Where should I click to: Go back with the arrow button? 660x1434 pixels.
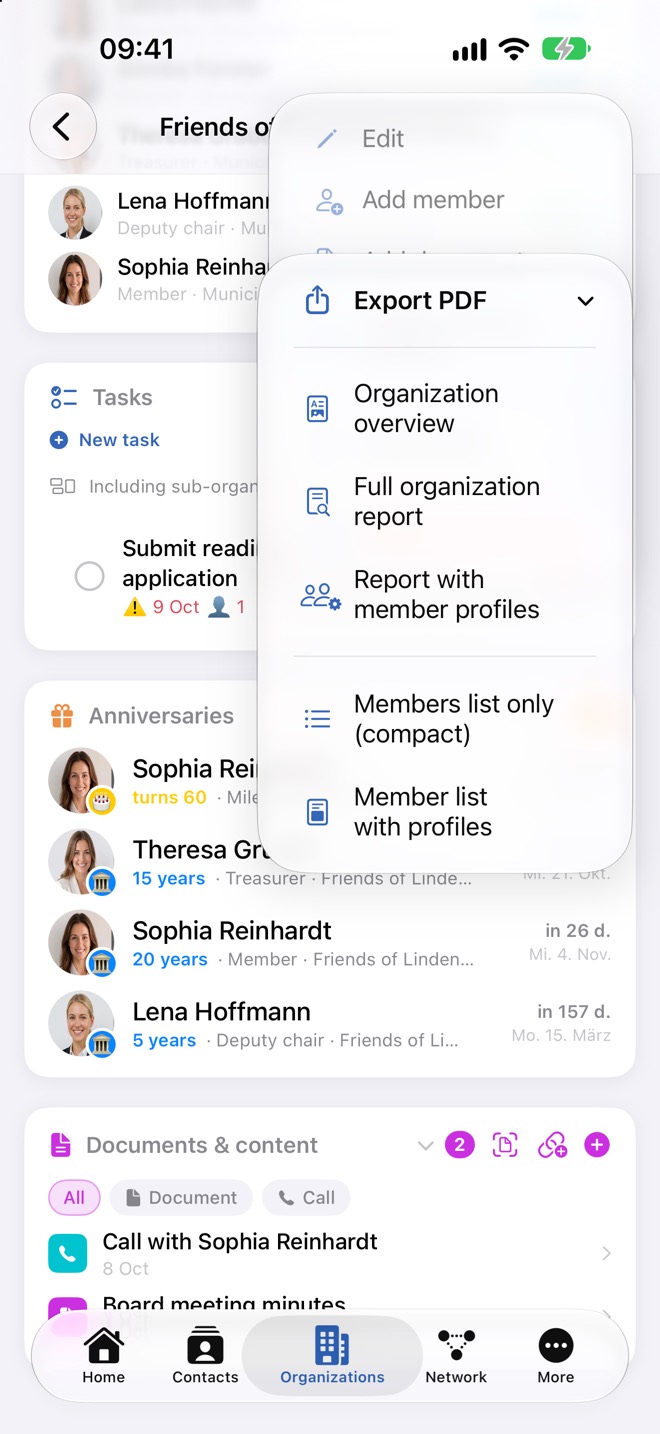tap(63, 127)
